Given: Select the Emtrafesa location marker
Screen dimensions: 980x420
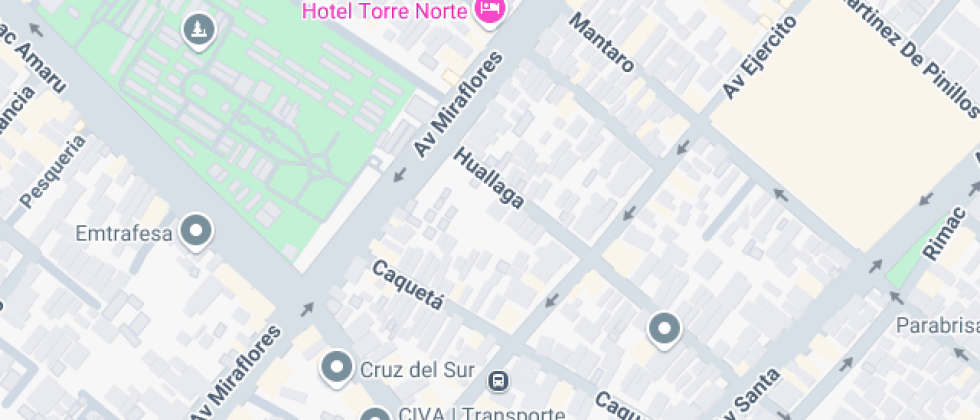Looking at the screenshot, I should pos(196,232).
